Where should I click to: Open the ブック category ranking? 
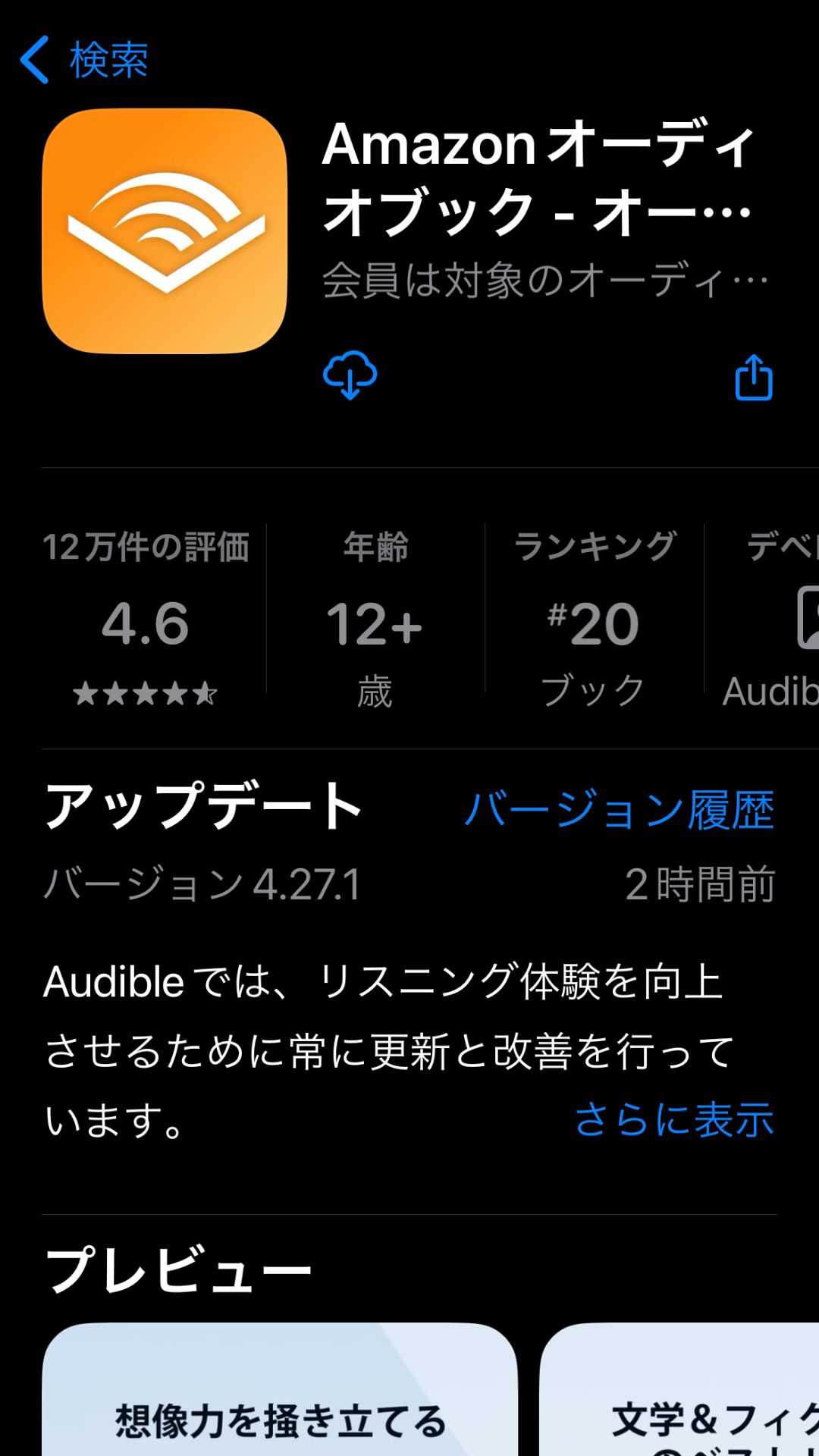pos(595,689)
